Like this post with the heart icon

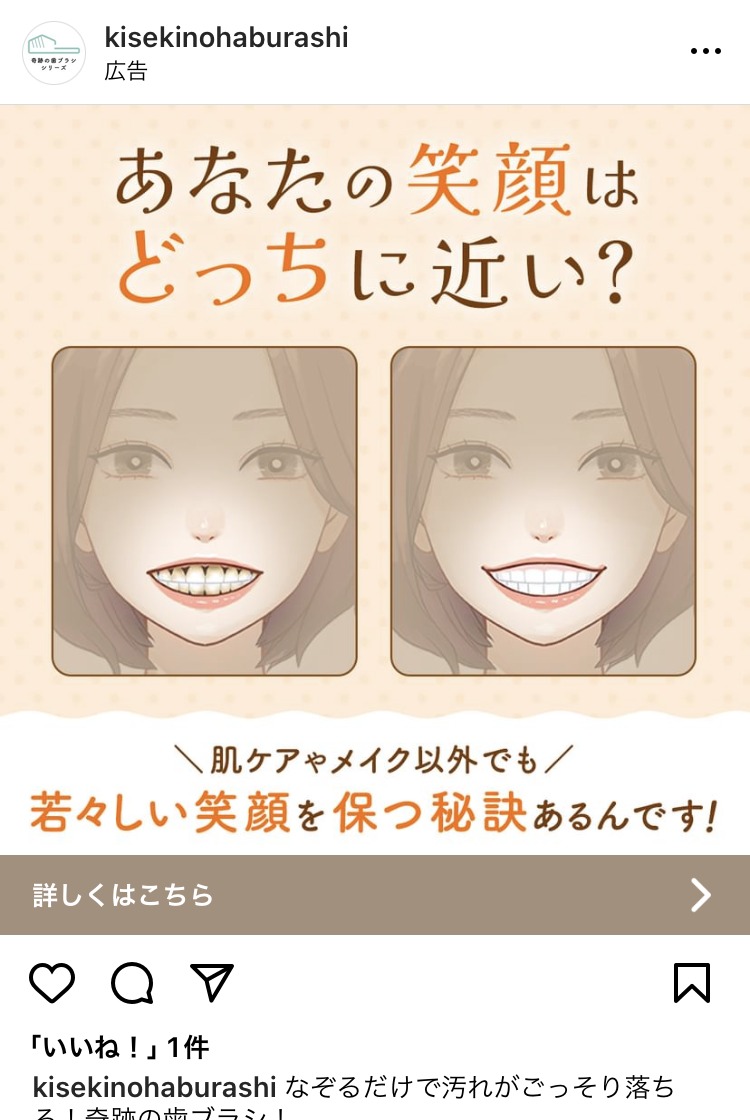click(x=52, y=983)
